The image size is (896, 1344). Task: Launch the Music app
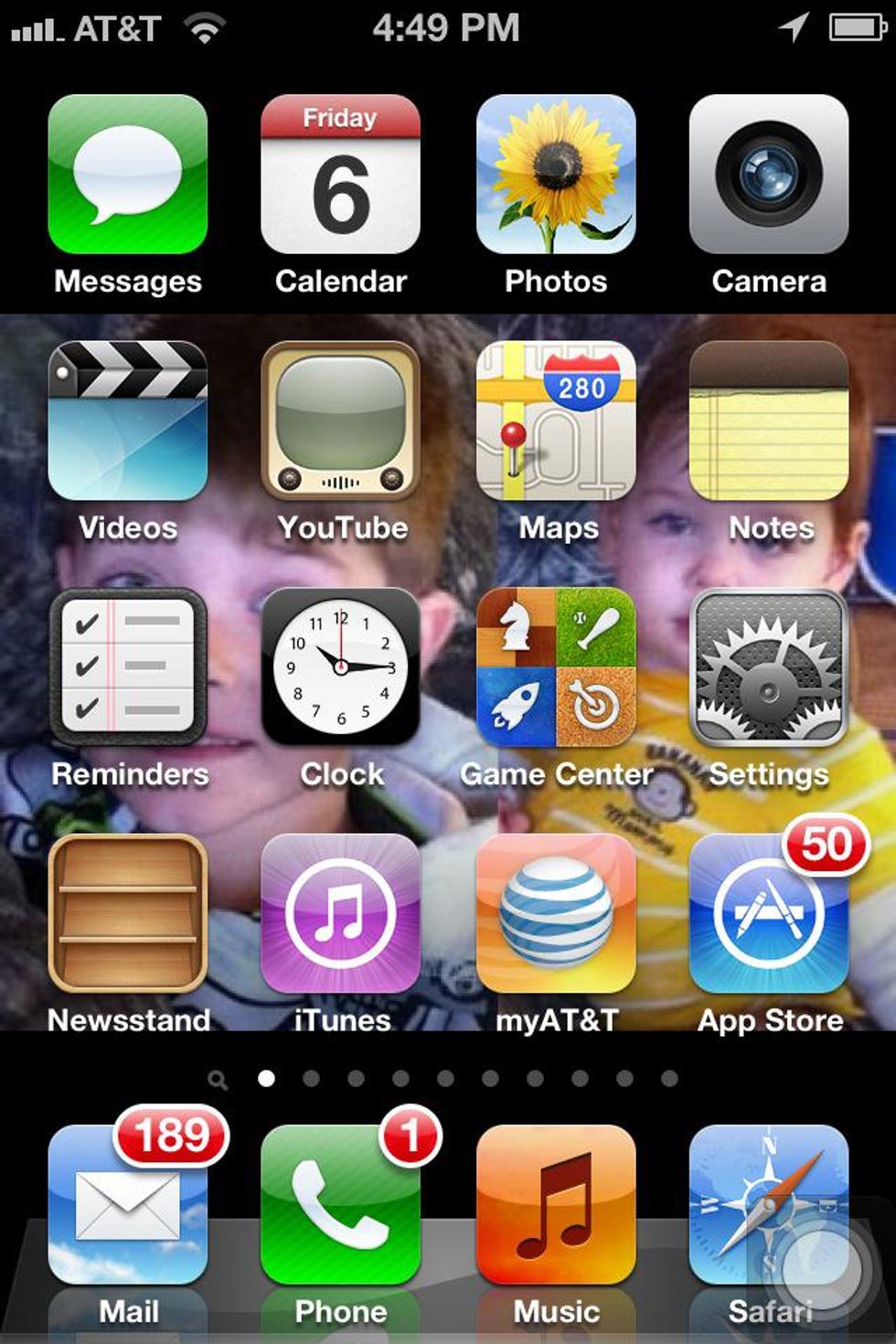pos(556,1204)
